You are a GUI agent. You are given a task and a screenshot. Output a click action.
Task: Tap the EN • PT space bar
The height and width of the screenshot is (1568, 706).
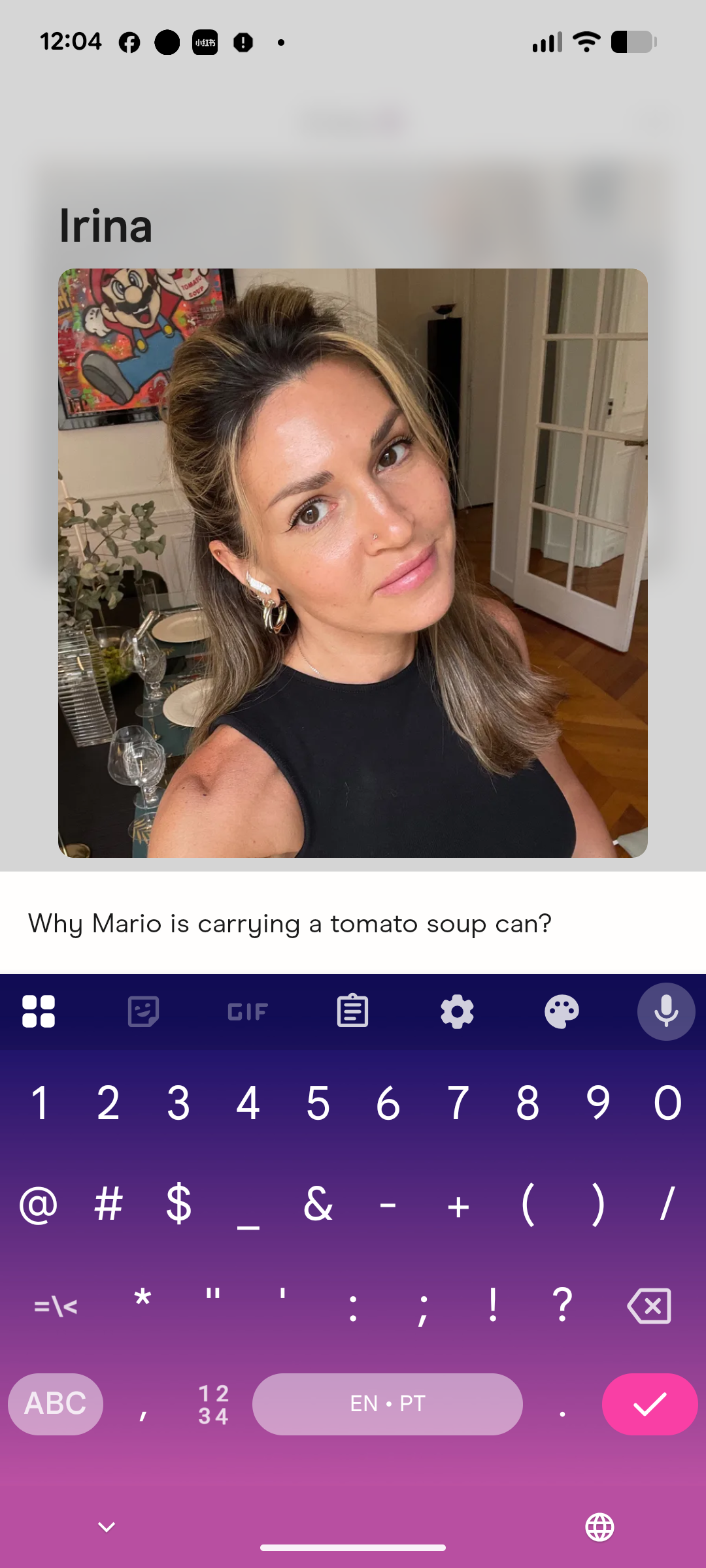[x=387, y=1403]
